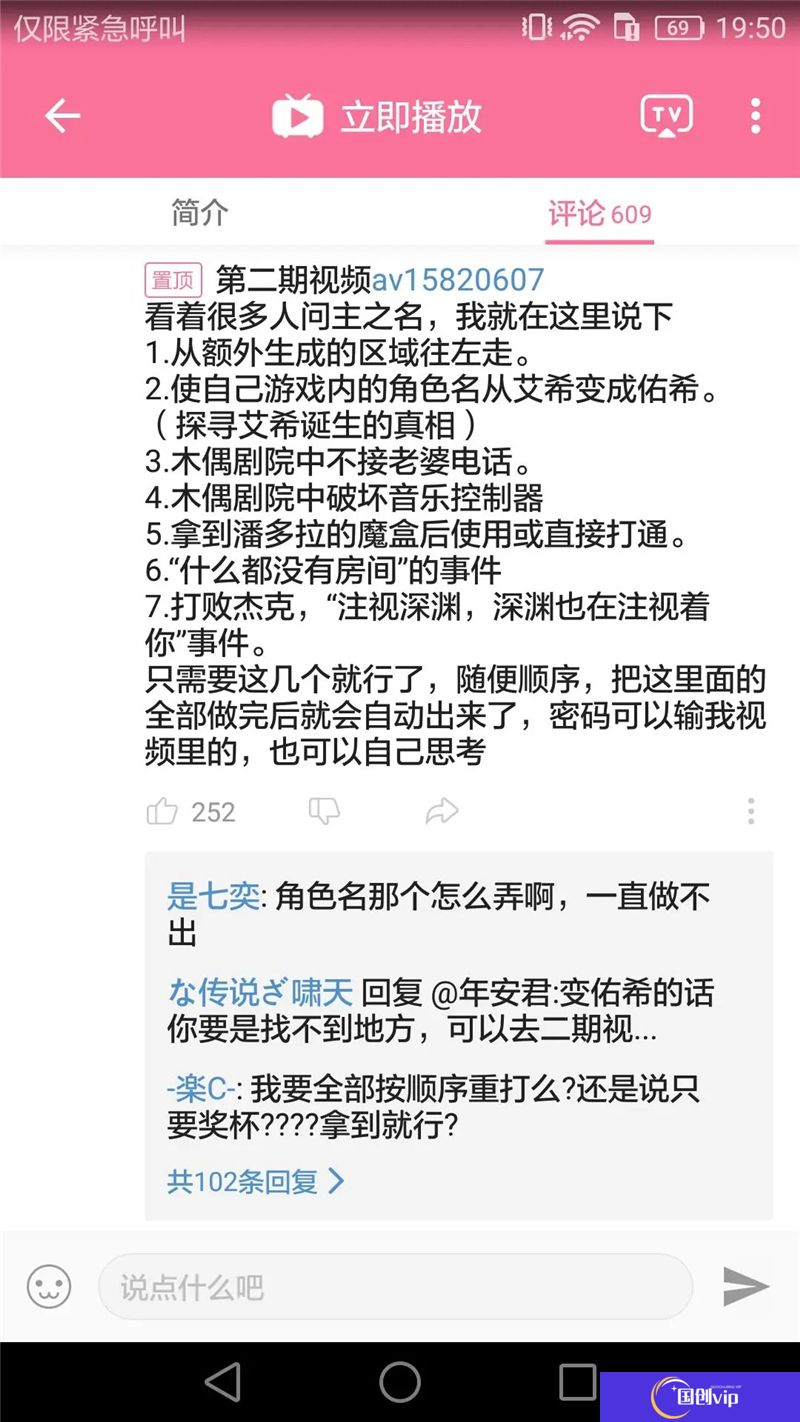Image resolution: width=800 pixels, height=1422 pixels.
Task: Tap 立即播放 to play the video
Action: click(378, 117)
